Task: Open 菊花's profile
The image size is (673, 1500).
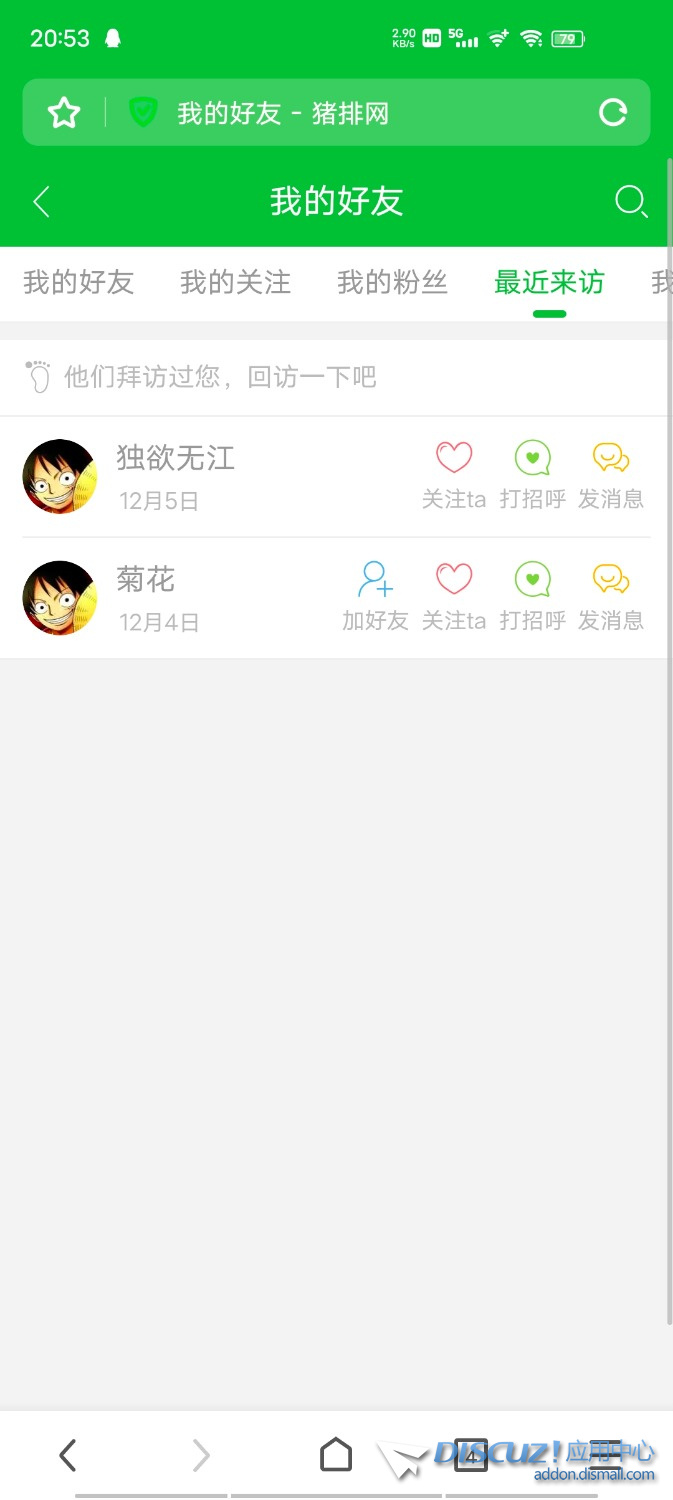Action: tap(60, 598)
